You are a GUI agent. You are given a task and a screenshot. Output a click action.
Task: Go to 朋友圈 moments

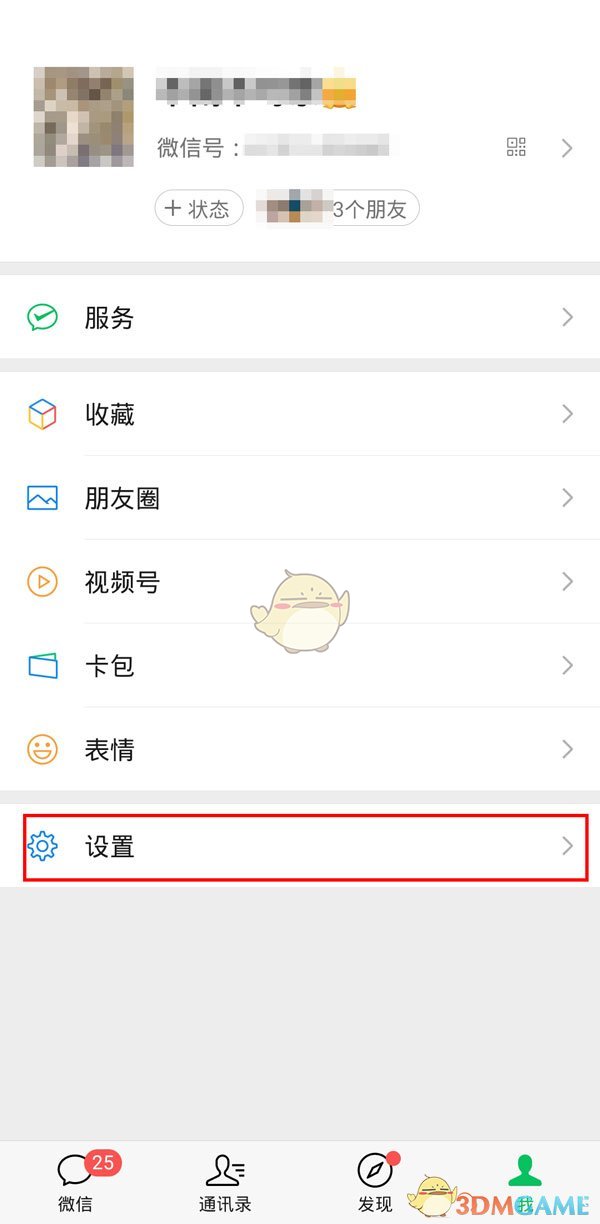click(300, 498)
